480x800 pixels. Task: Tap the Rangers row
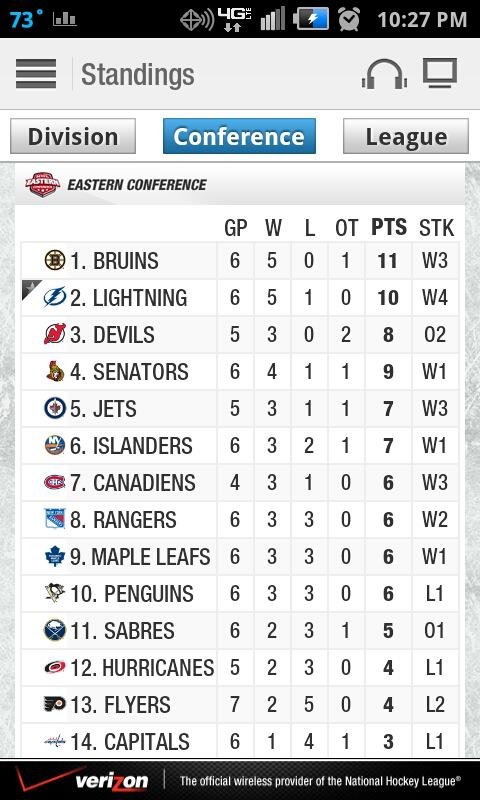[x=240, y=519]
